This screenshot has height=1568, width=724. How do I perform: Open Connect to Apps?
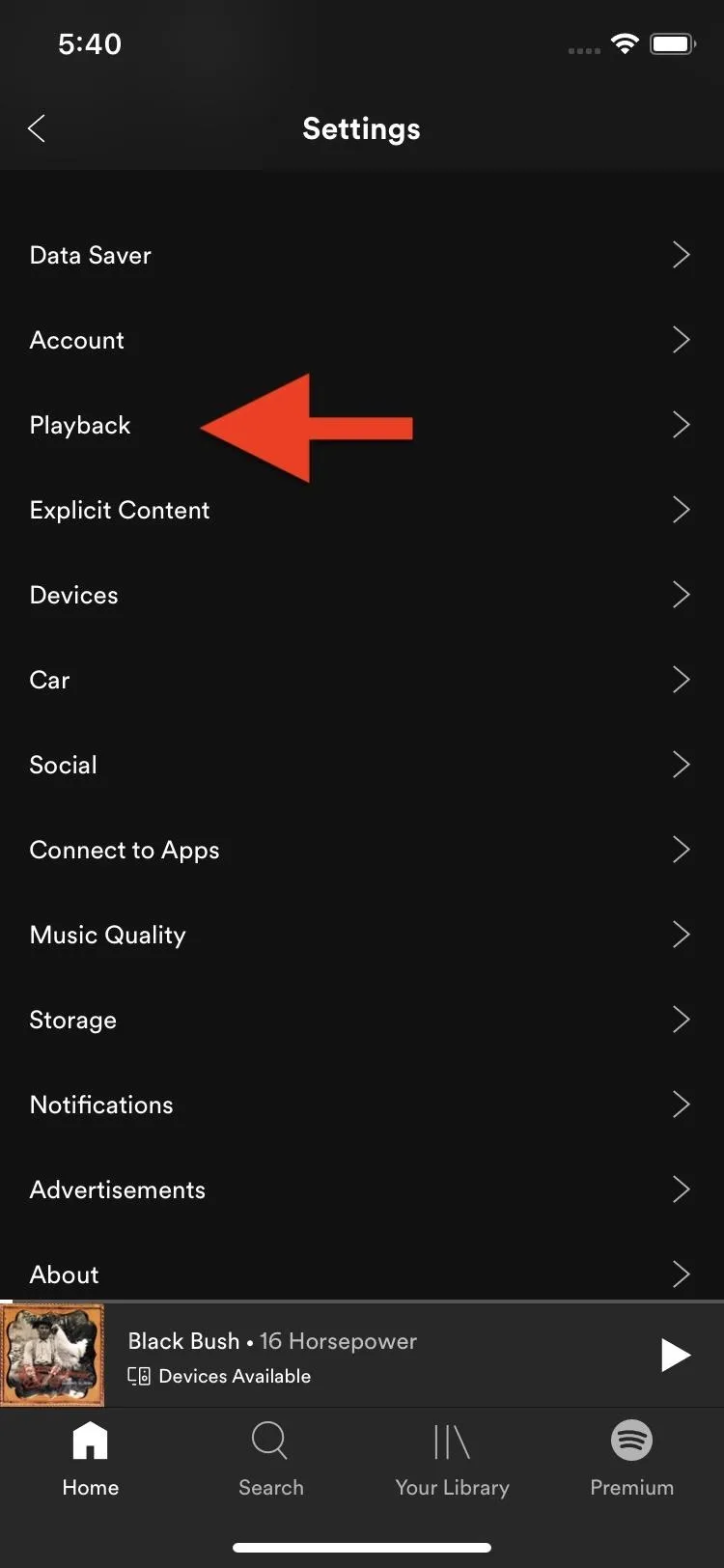(x=362, y=850)
